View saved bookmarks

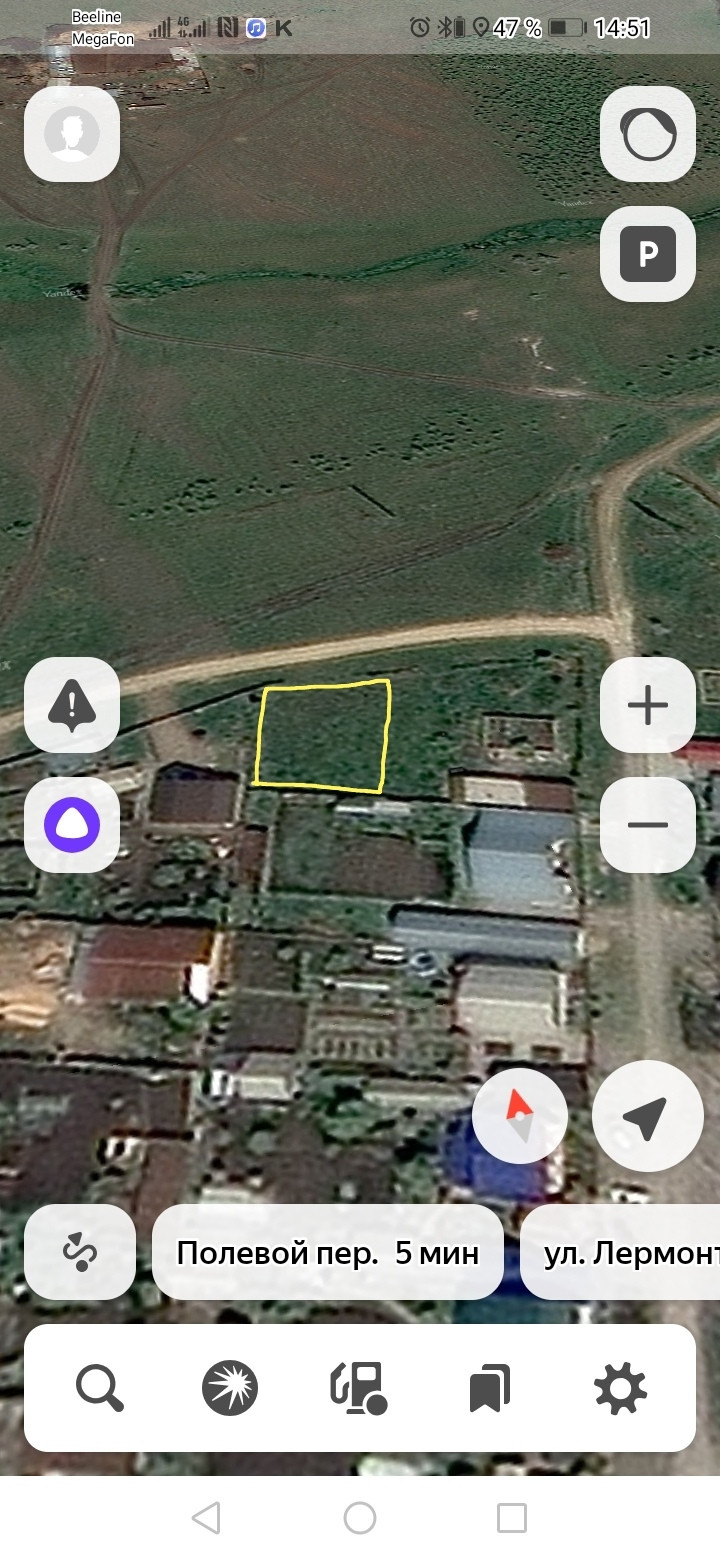pos(490,1388)
